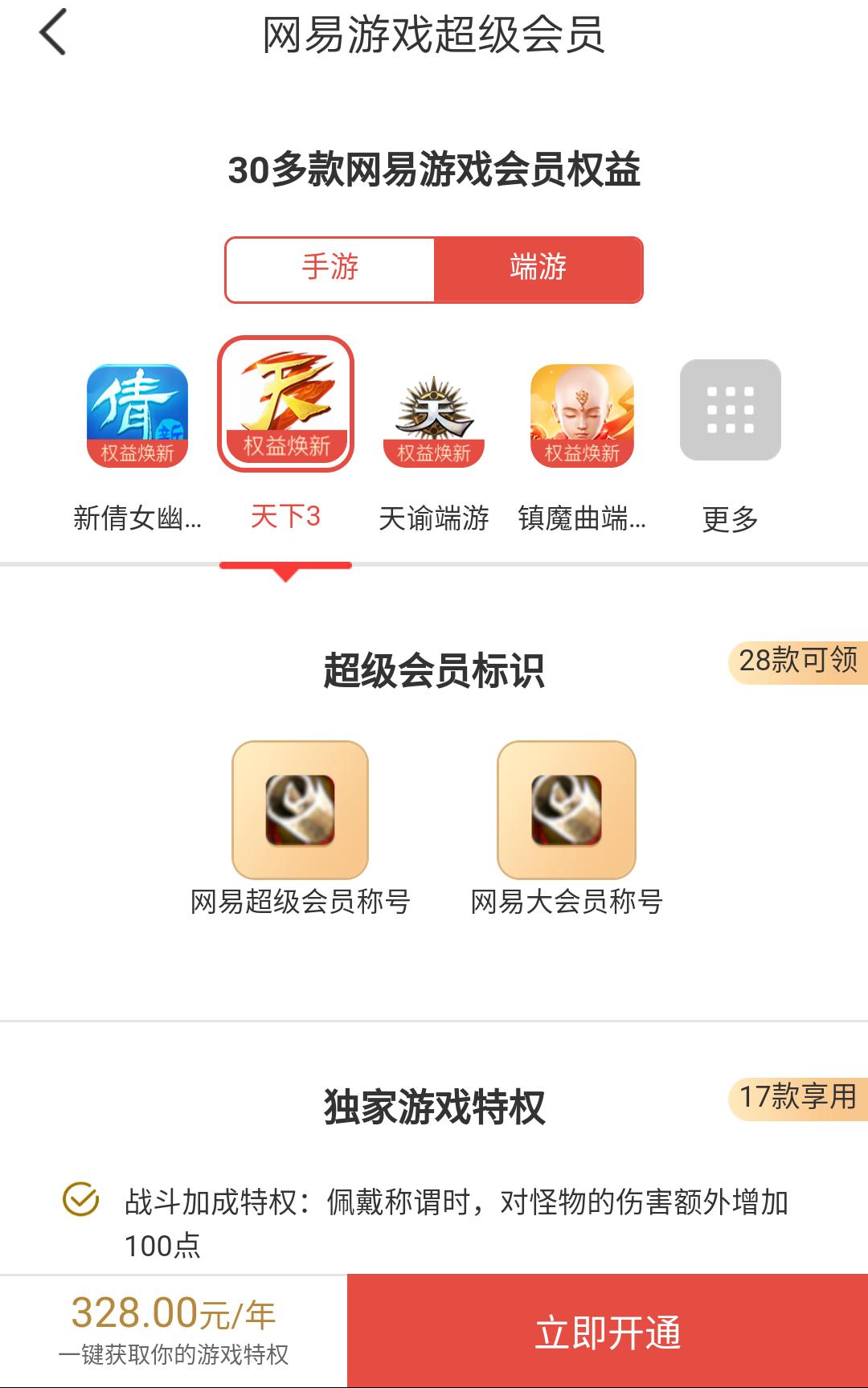Open the 网易超级会员称号 item
This screenshot has height=1388, width=868.
pyautogui.click(x=300, y=809)
